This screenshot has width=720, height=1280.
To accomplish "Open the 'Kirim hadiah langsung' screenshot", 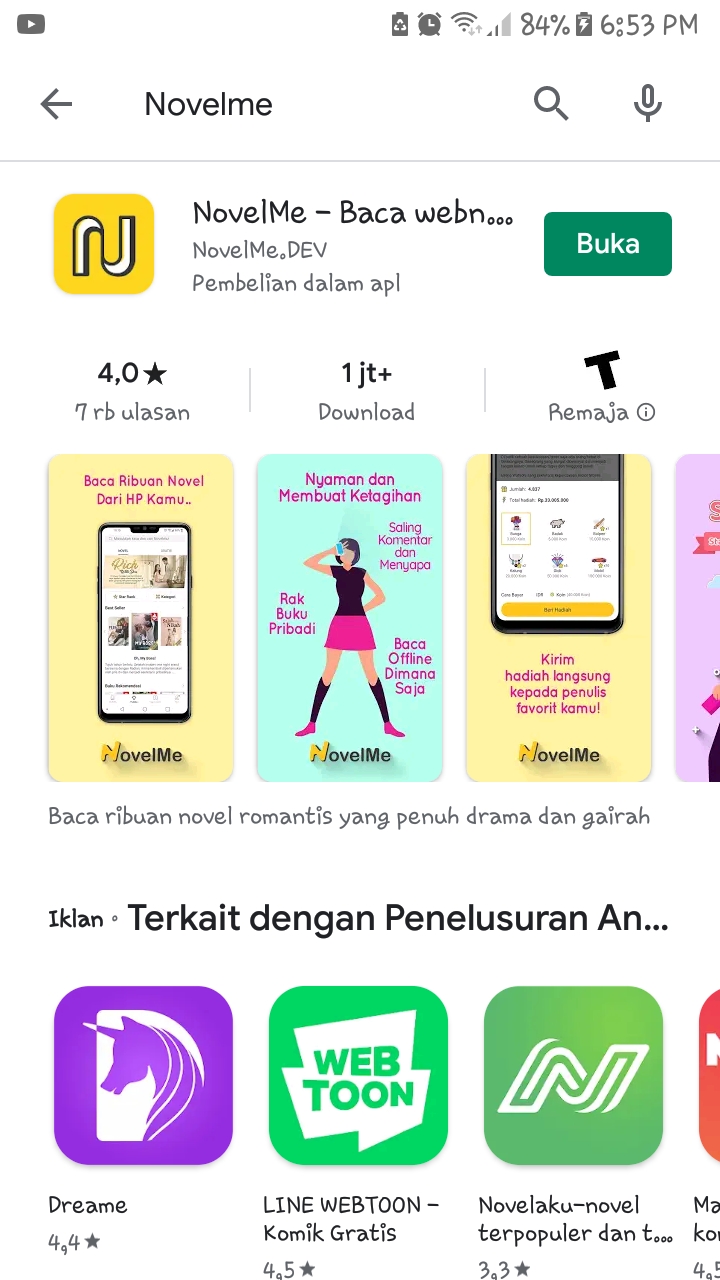I will [558, 618].
